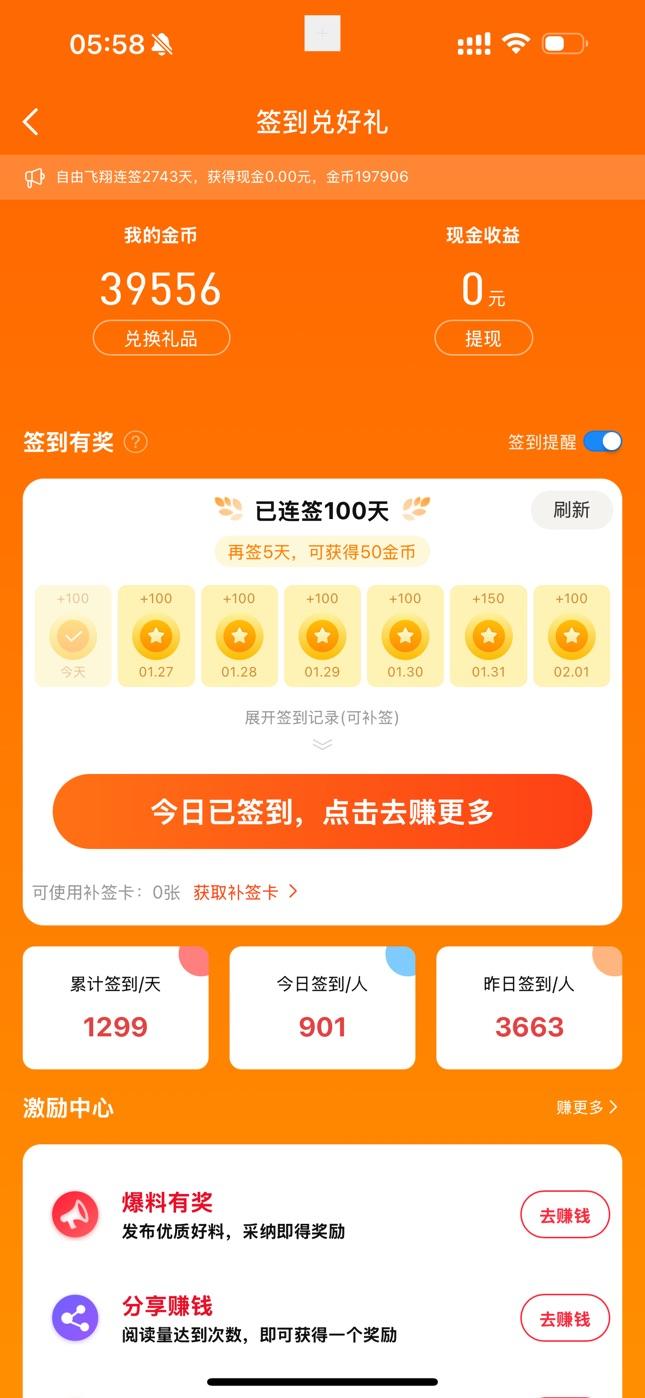Open 赚更多 in 激励中心
The width and height of the screenshot is (645, 1398).
pyautogui.click(x=587, y=1107)
